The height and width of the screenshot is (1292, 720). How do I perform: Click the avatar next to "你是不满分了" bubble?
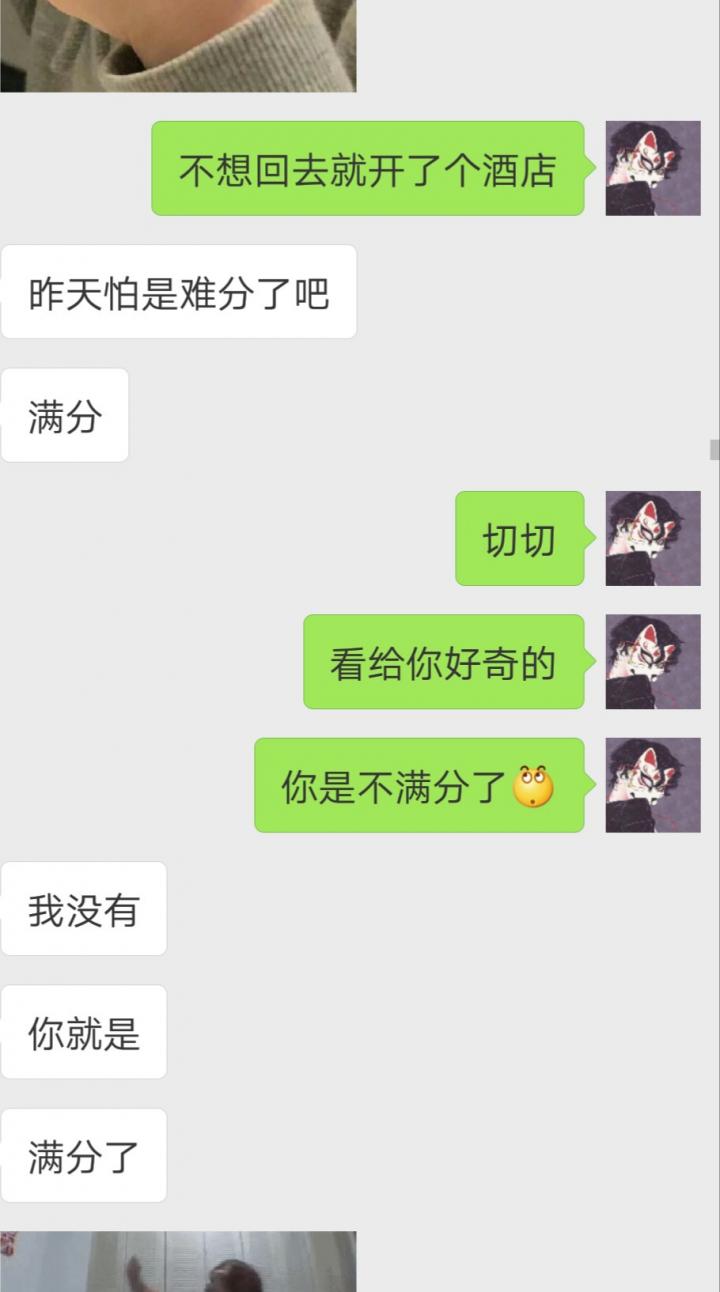click(x=652, y=784)
